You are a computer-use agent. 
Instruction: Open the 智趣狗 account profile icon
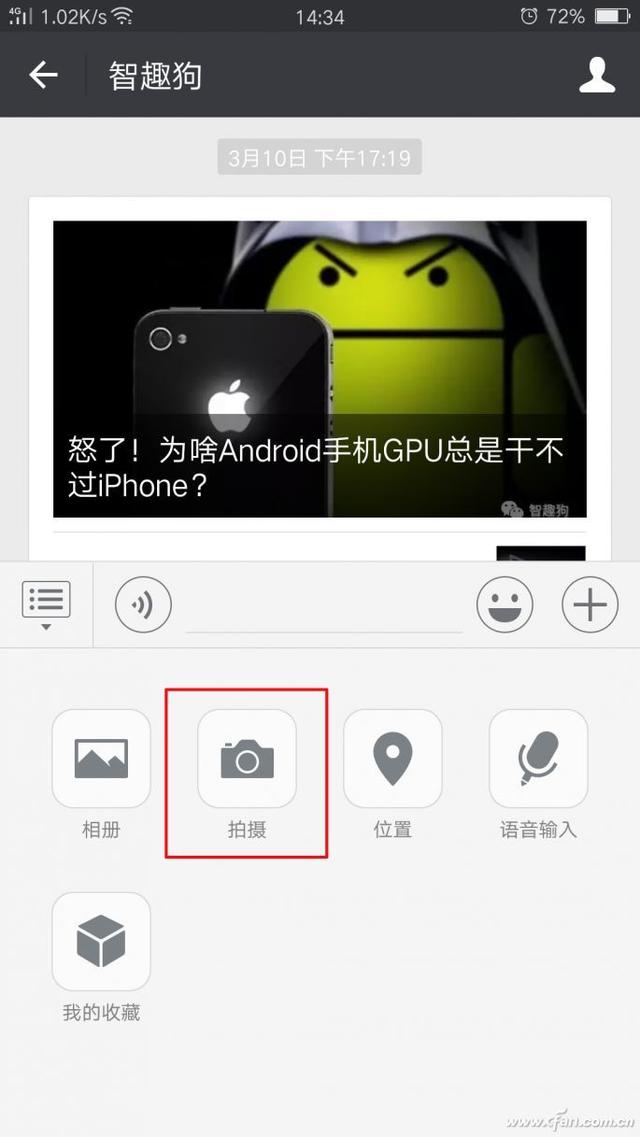click(x=597, y=75)
